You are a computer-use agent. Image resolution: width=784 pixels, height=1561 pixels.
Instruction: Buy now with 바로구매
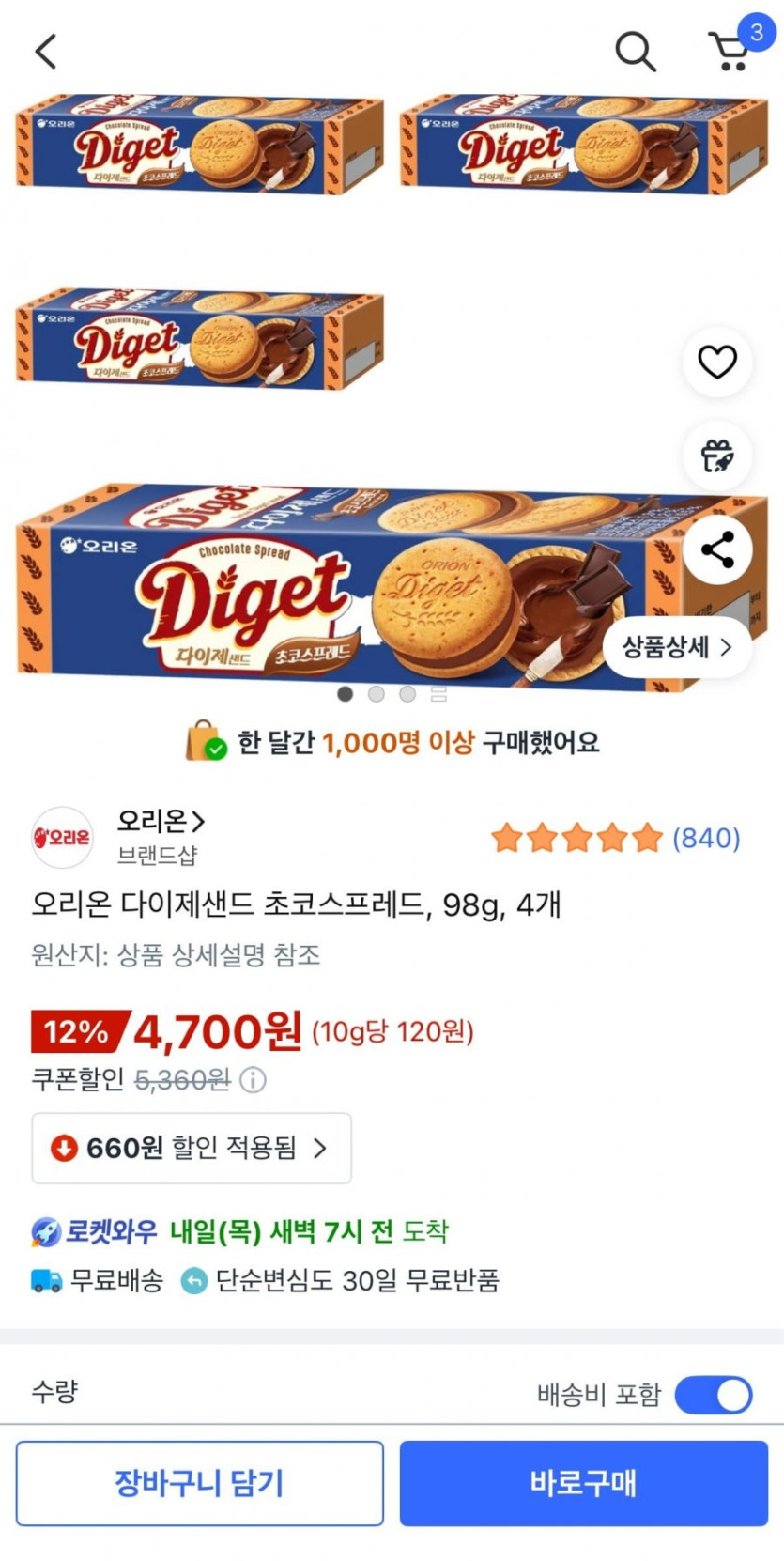tap(583, 1483)
